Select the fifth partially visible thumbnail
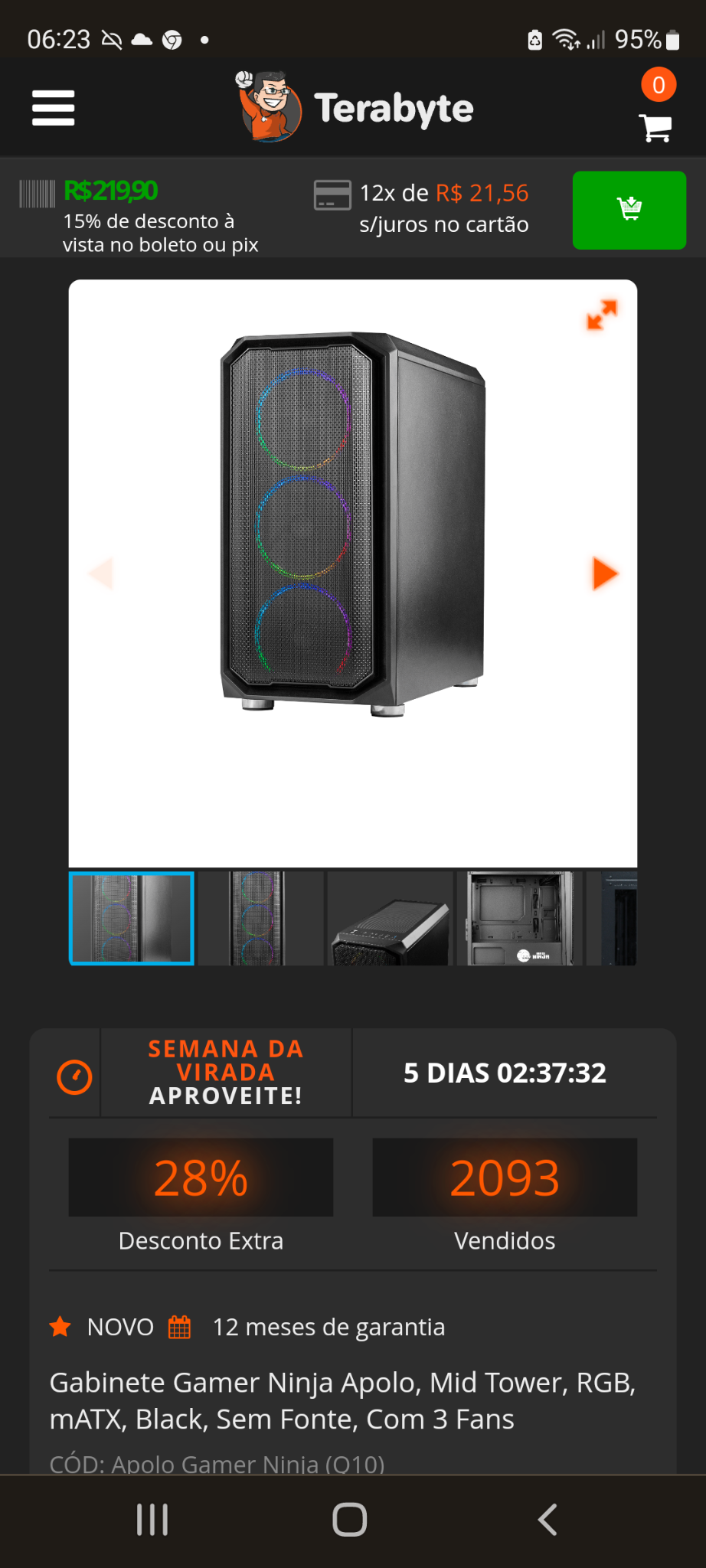The width and height of the screenshot is (706, 1568). tap(612, 918)
